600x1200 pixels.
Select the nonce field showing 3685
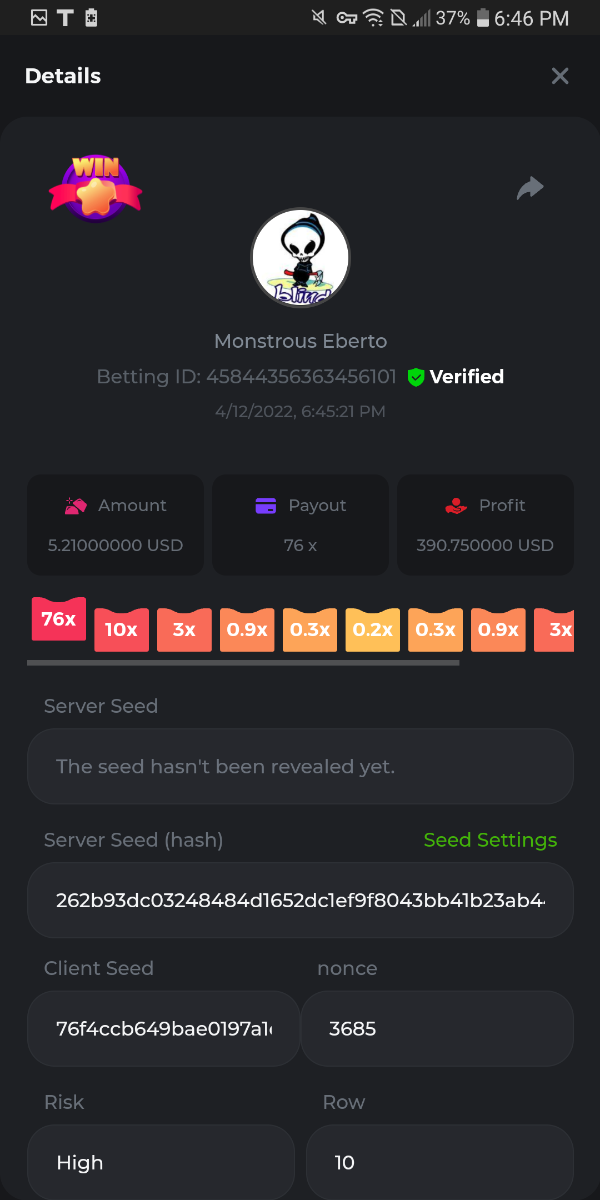coord(438,1028)
